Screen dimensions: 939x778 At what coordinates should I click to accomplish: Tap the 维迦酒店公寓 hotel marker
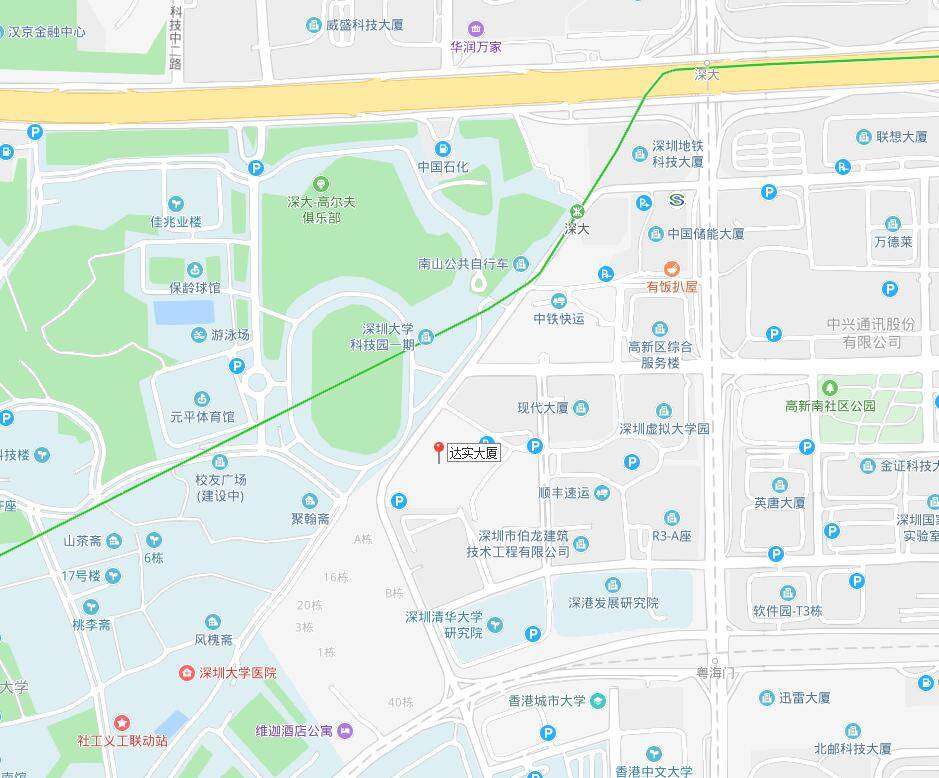344,730
